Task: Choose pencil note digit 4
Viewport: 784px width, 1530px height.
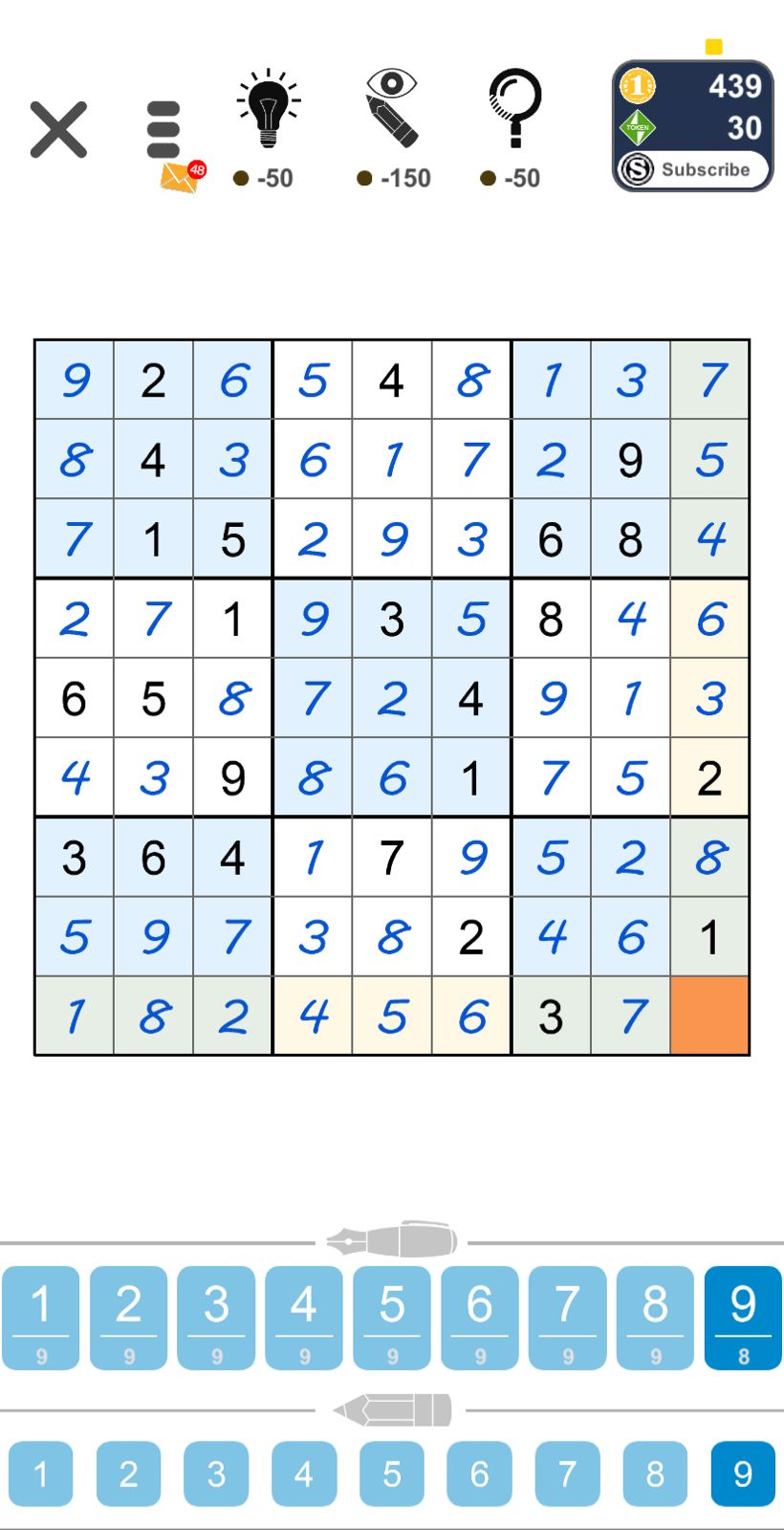Action: pos(304,1474)
